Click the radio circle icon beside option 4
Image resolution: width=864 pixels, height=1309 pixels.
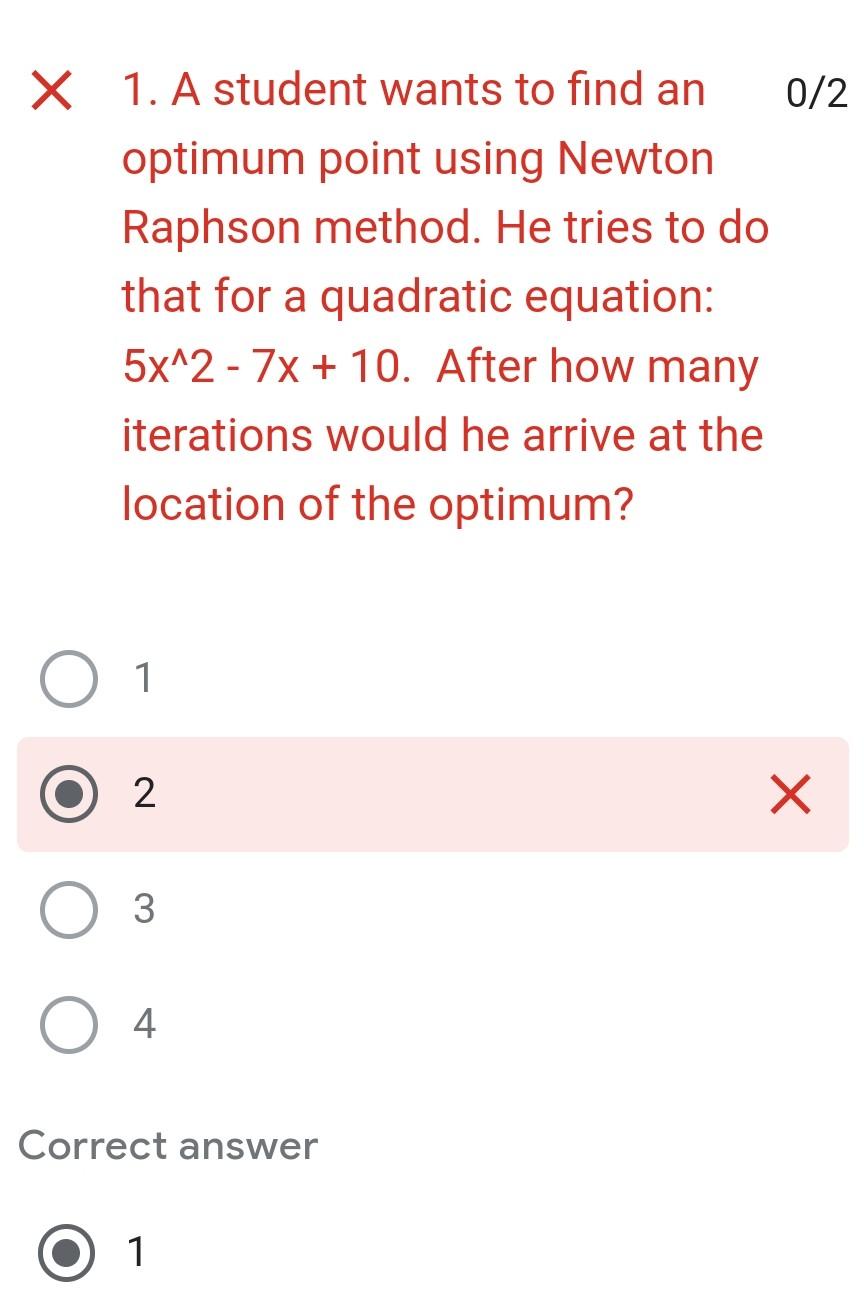pos(68,1022)
